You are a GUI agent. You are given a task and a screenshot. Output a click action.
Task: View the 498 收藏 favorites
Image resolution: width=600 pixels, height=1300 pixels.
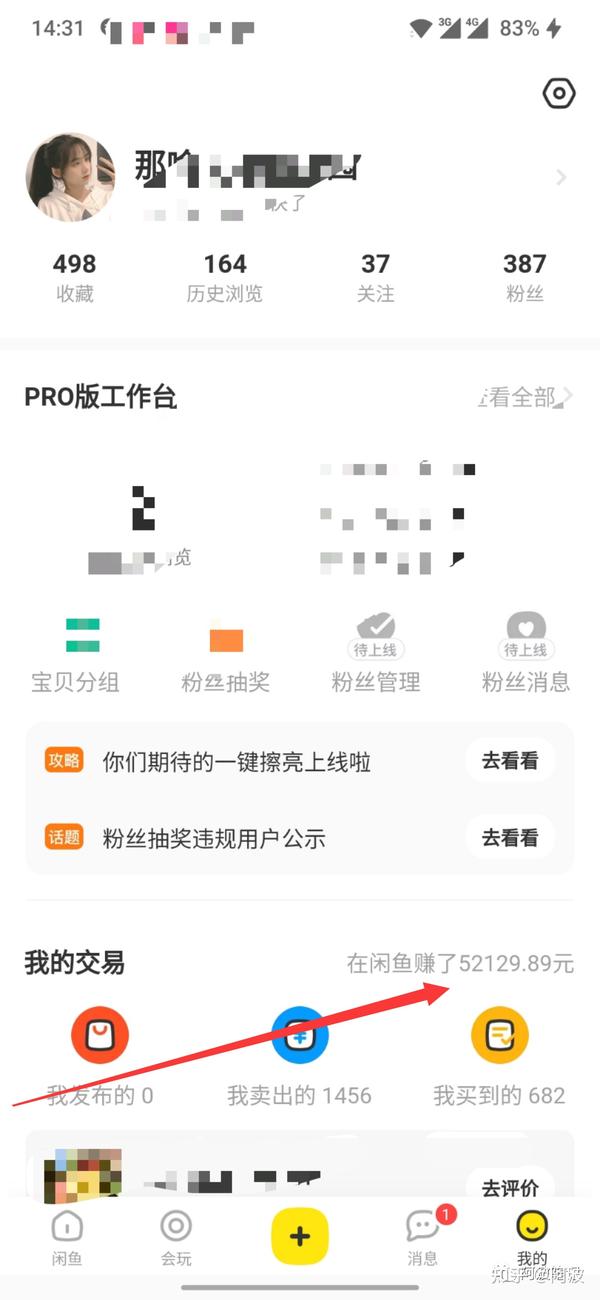tap(75, 277)
